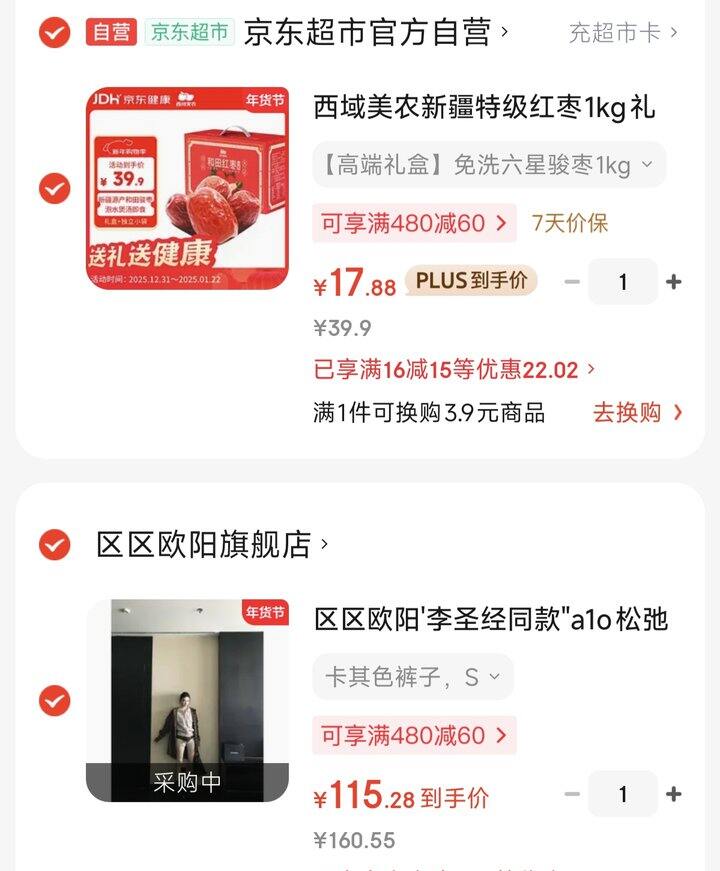View 可享满480减60 promotion for the pants
720x871 pixels.
(x=414, y=735)
